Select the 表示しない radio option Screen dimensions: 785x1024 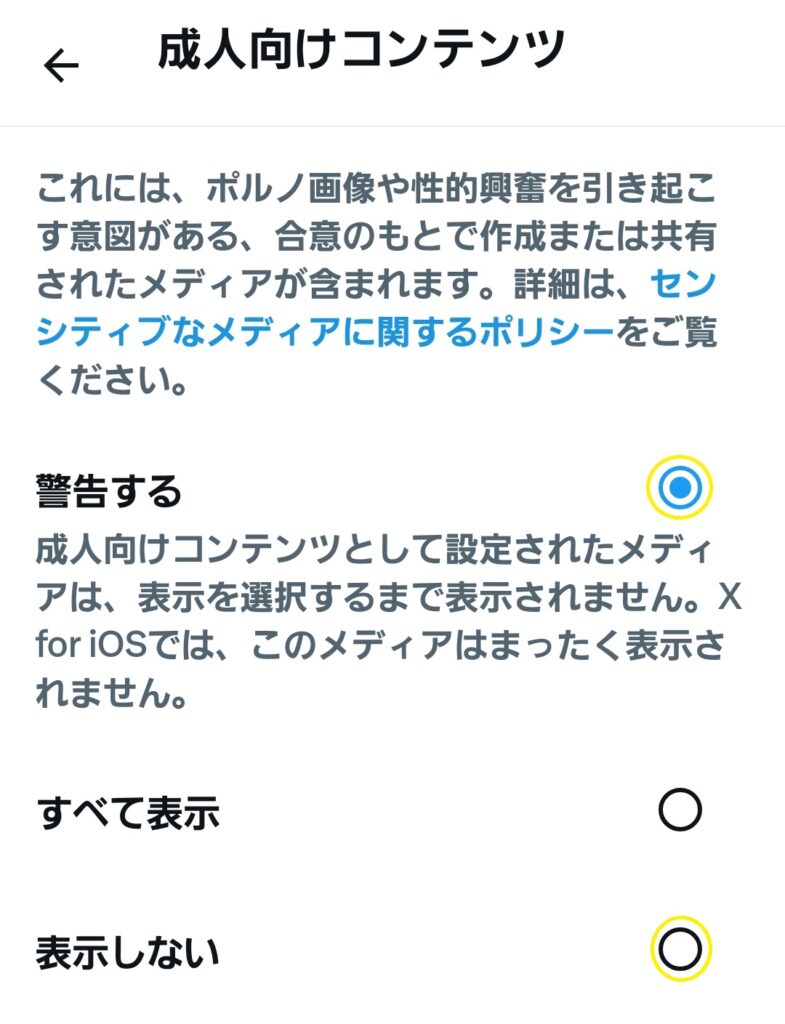click(680, 949)
